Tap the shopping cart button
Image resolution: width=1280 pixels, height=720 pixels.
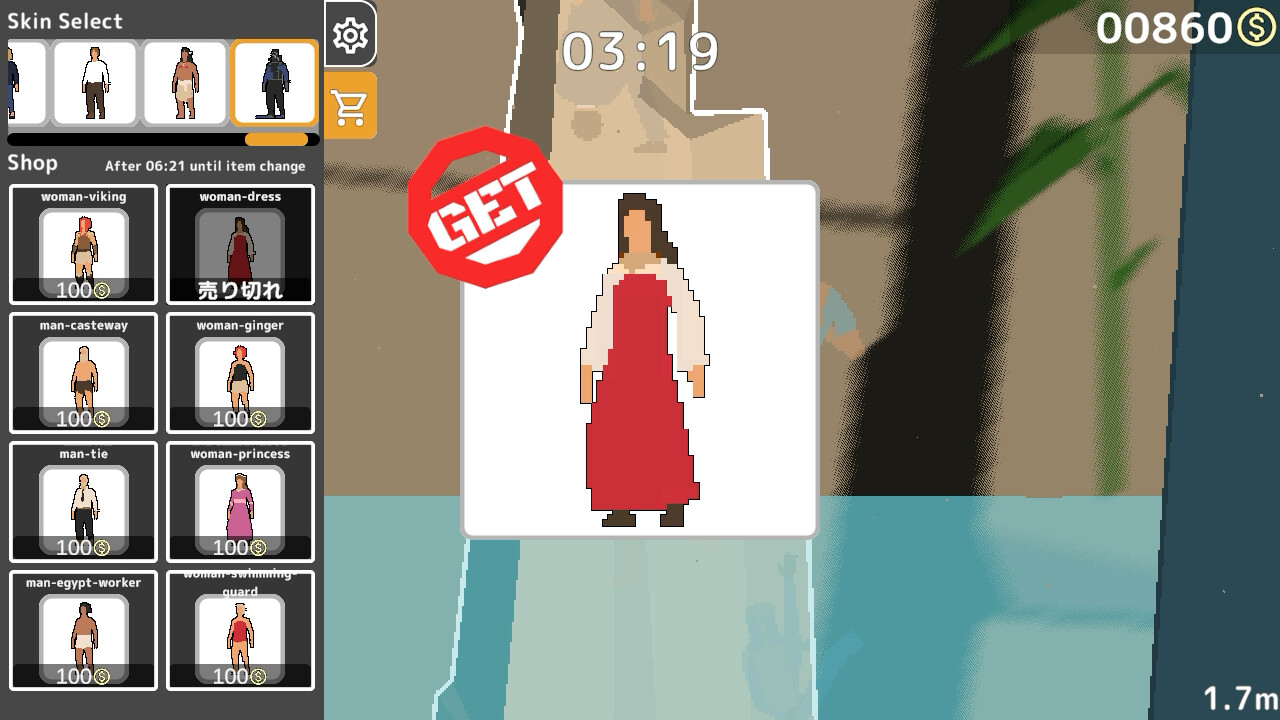coord(350,106)
